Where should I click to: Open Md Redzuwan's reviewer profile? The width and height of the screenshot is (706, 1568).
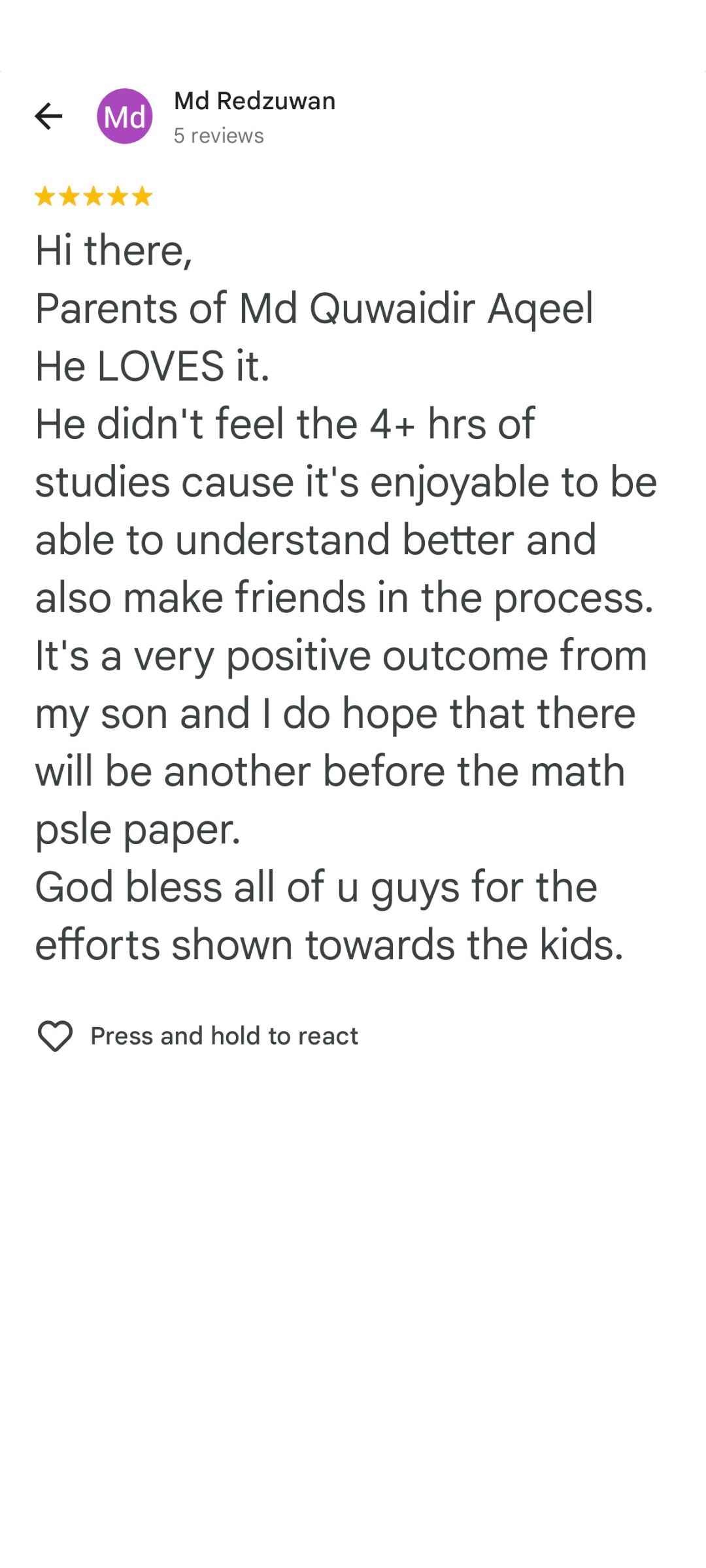[x=254, y=101]
